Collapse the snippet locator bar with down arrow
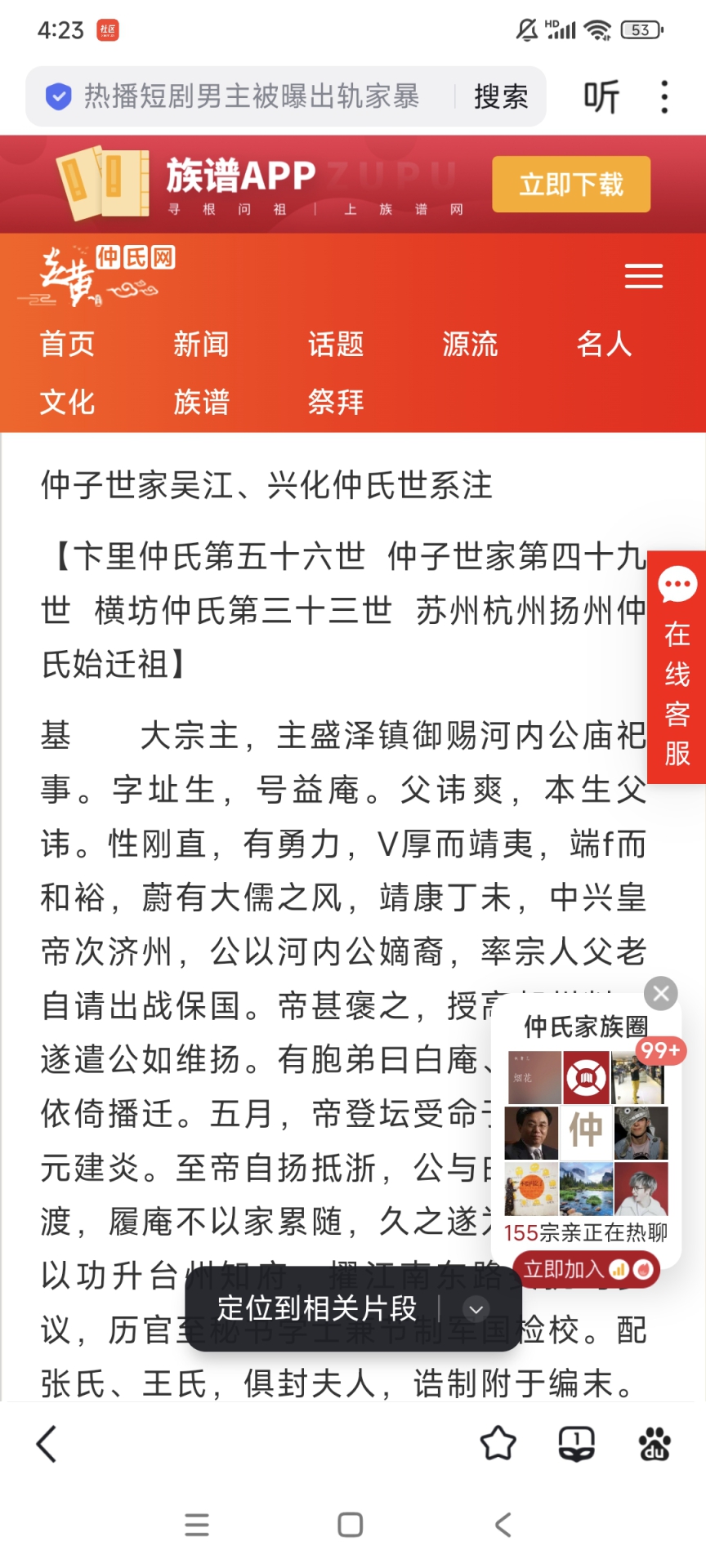The image size is (706, 1568). (x=476, y=1309)
